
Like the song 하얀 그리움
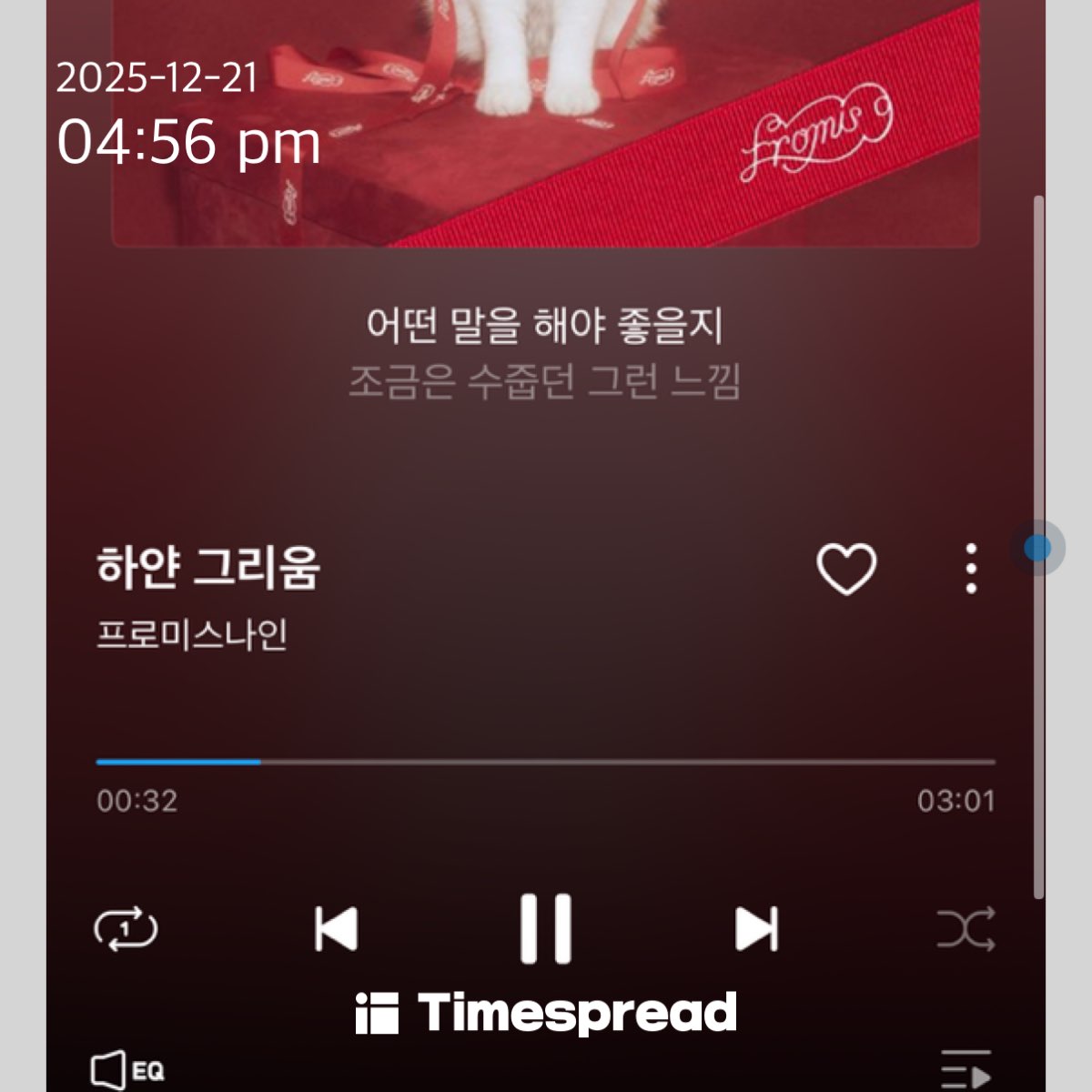[x=846, y=570]
